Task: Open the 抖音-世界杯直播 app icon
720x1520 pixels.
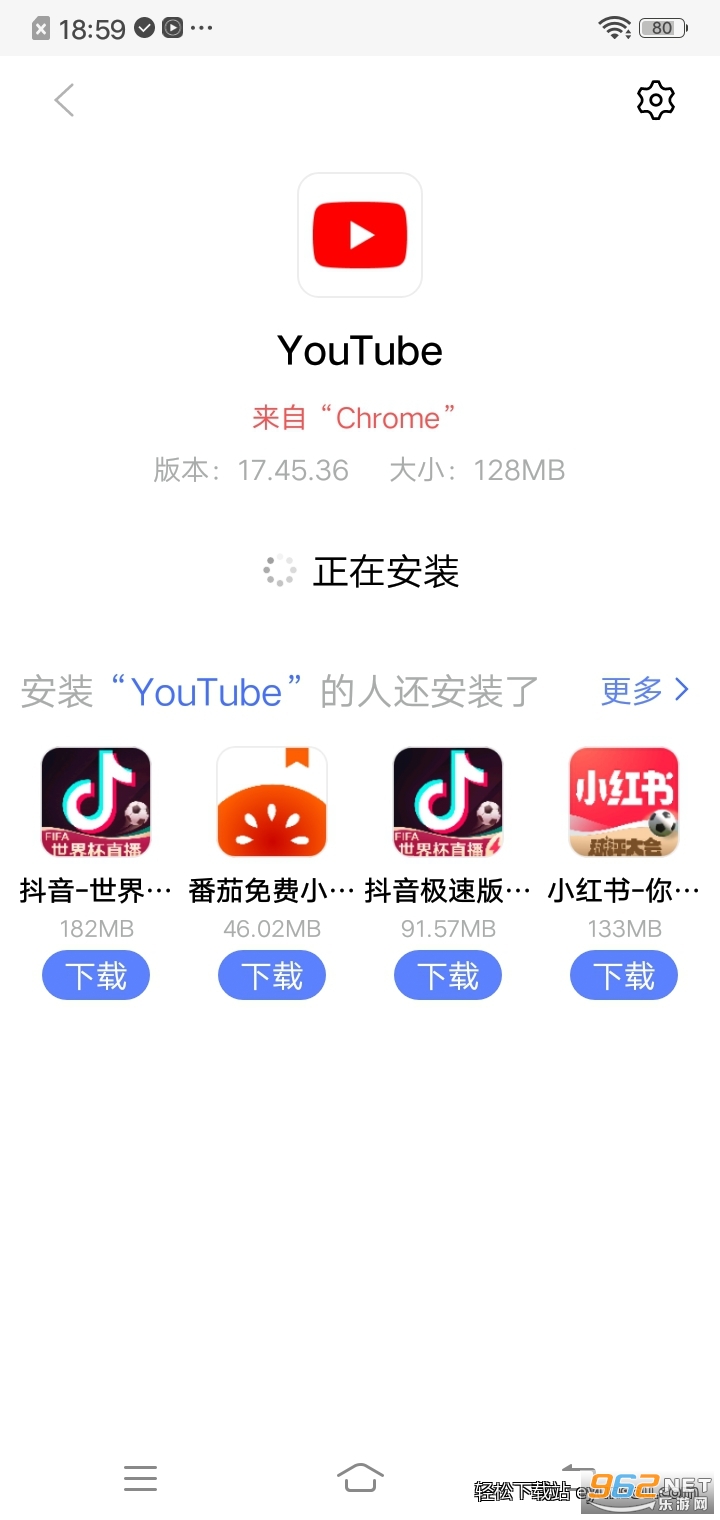Action: (x=96, y=802)
